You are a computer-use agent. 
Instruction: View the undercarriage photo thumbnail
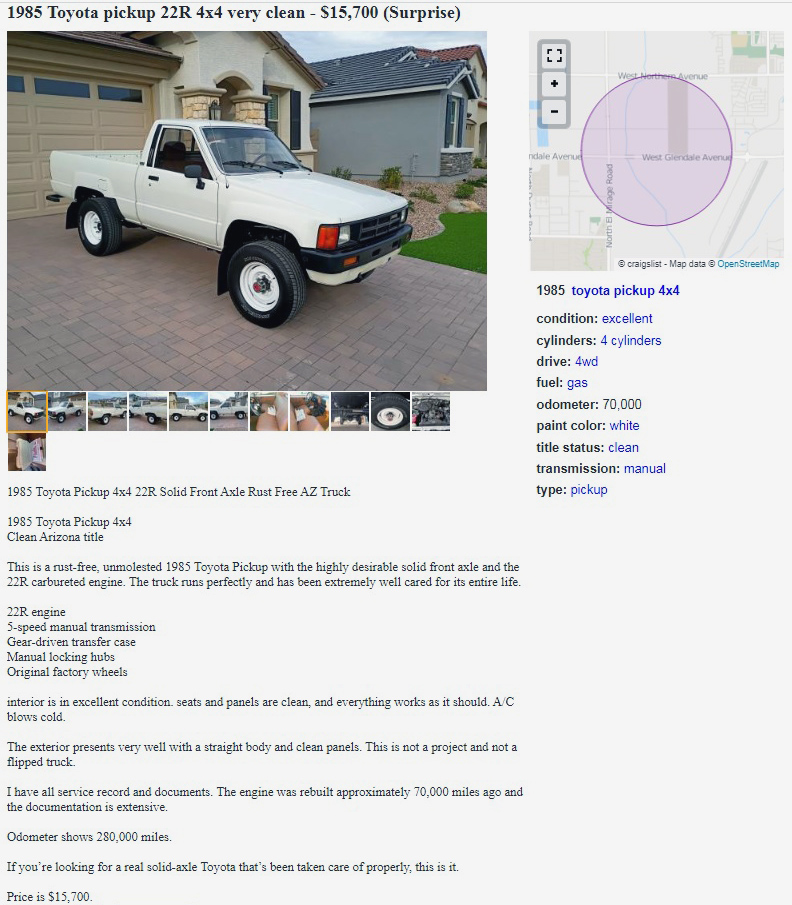click(x=350, y=411)
